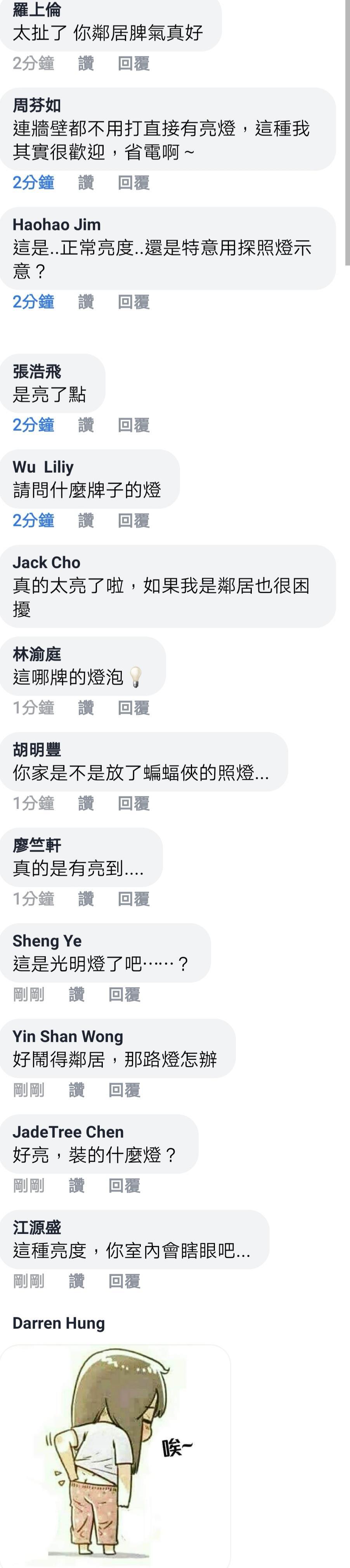
Task: Open Darren Hung's profile
Action: tap(58, 1323)
